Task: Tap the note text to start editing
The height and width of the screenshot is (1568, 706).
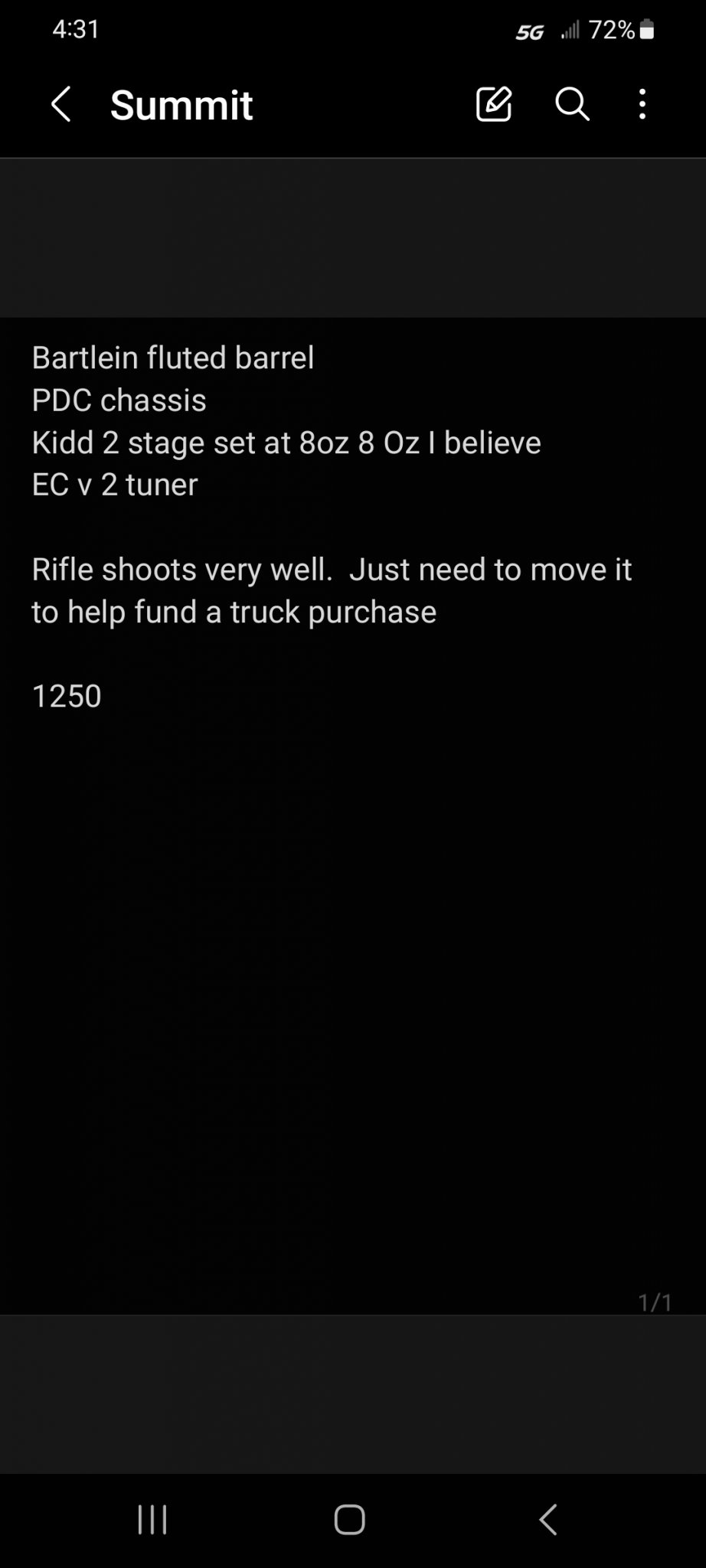Action: (333, 527)
